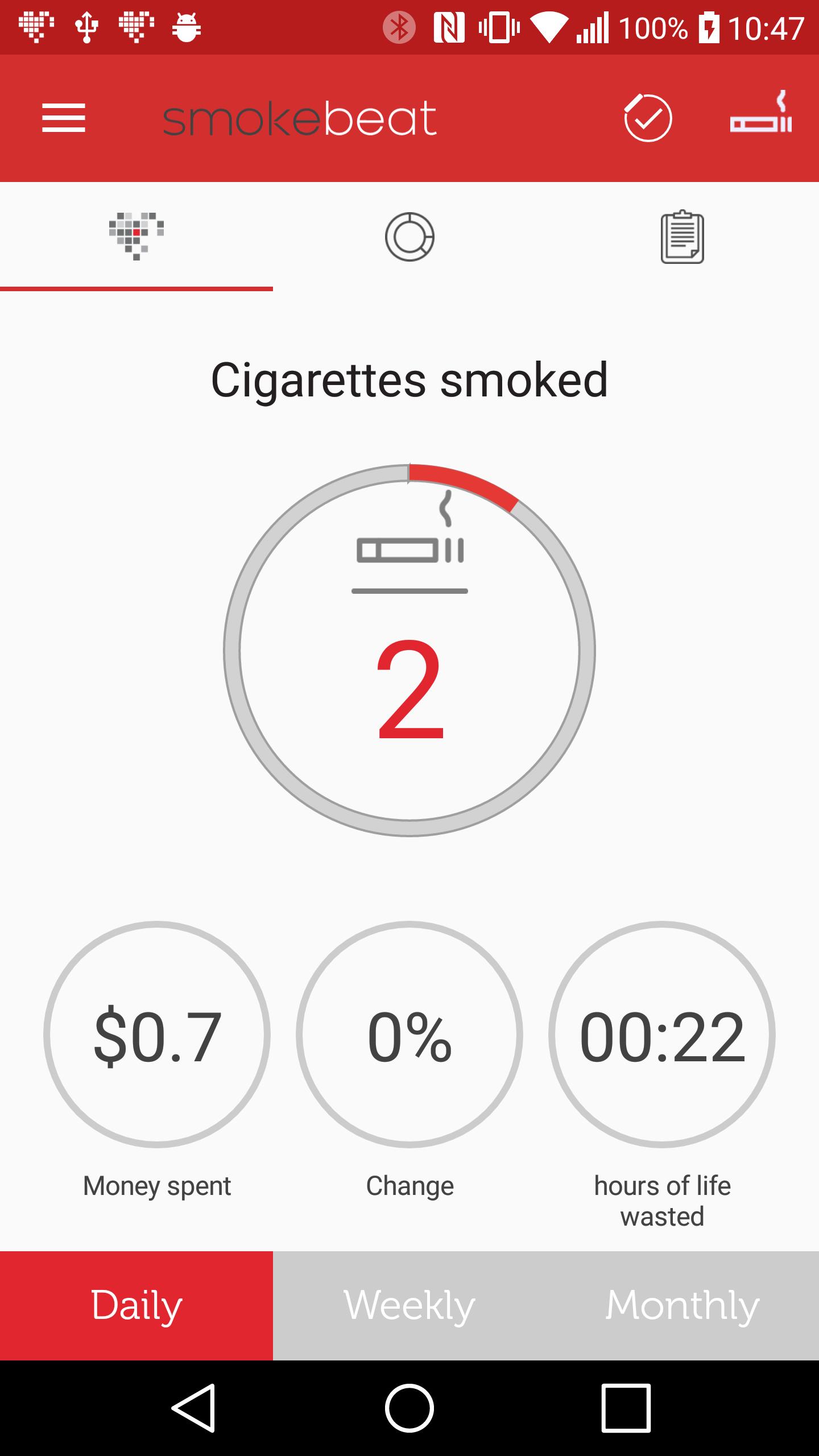This screenshot has height=1456, width=819.
Task: Tap the cigarette icon in the top bar
Action: coord(760,118)
